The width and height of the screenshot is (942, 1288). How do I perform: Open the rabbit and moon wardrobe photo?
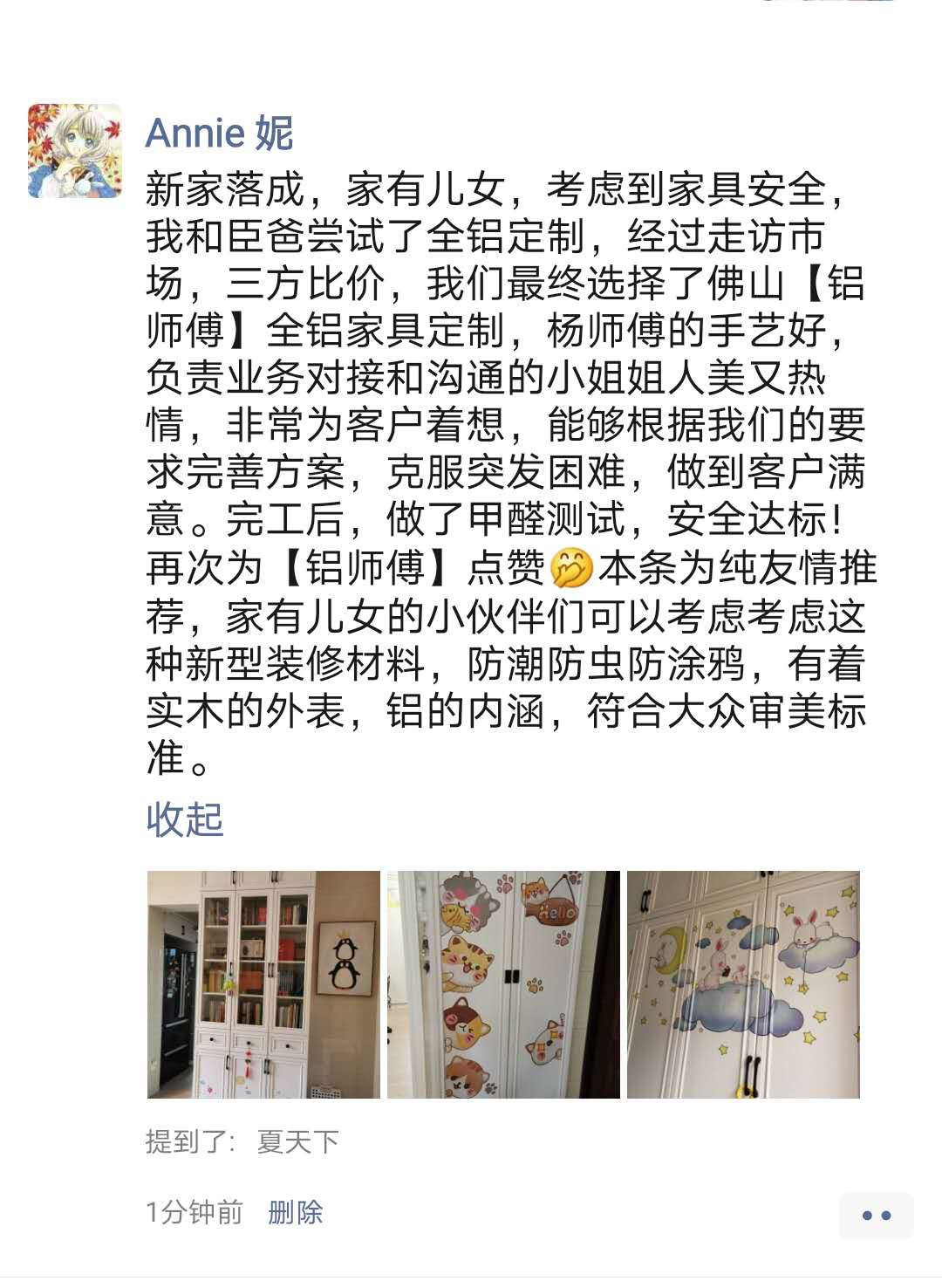(743, 984)
